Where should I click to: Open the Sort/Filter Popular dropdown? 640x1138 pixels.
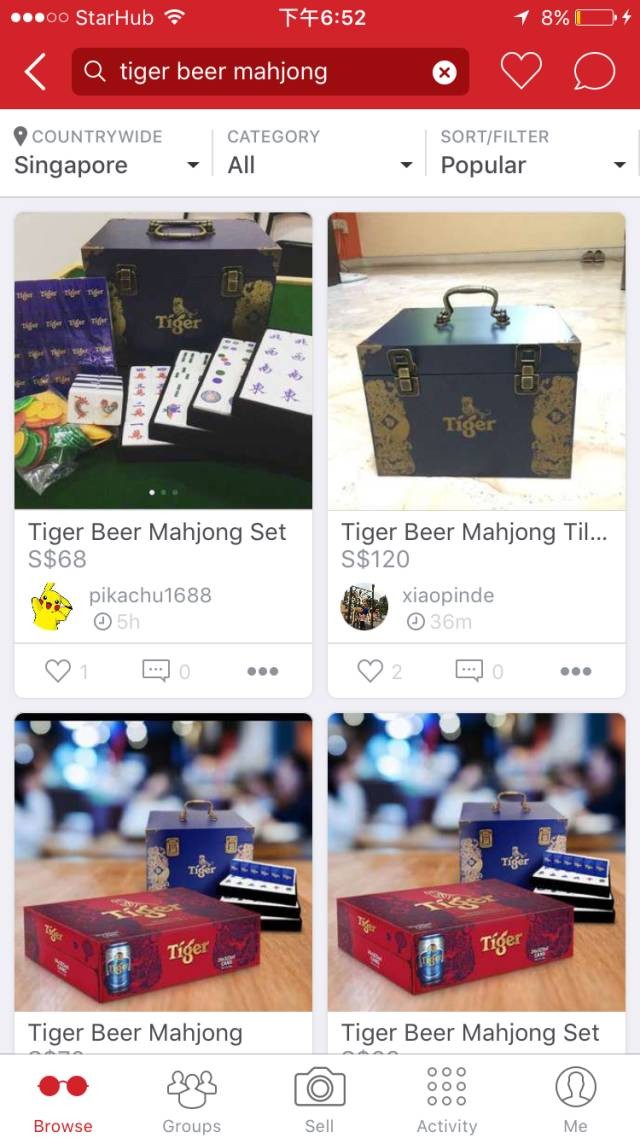(533, 153)
